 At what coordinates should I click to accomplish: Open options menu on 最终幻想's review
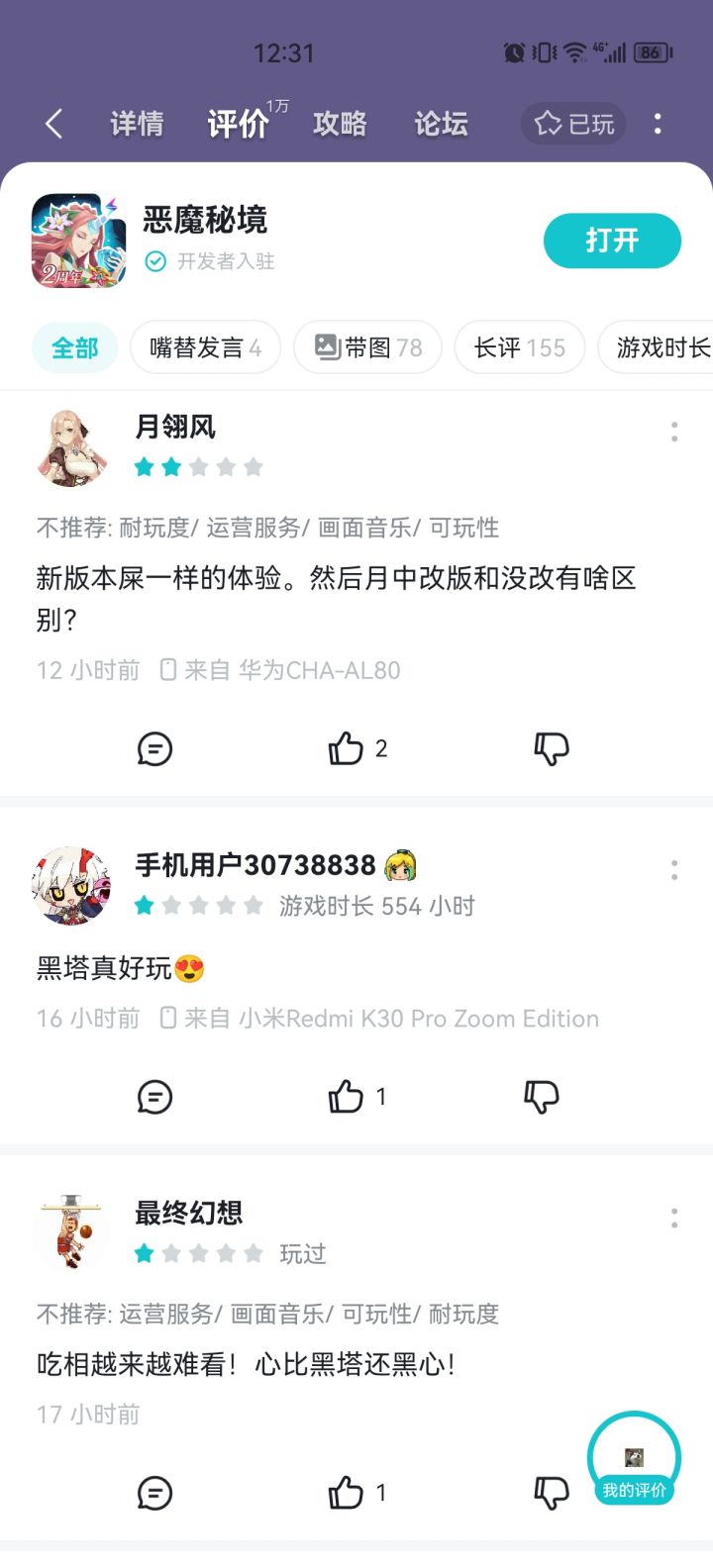tap(673, 1218)
